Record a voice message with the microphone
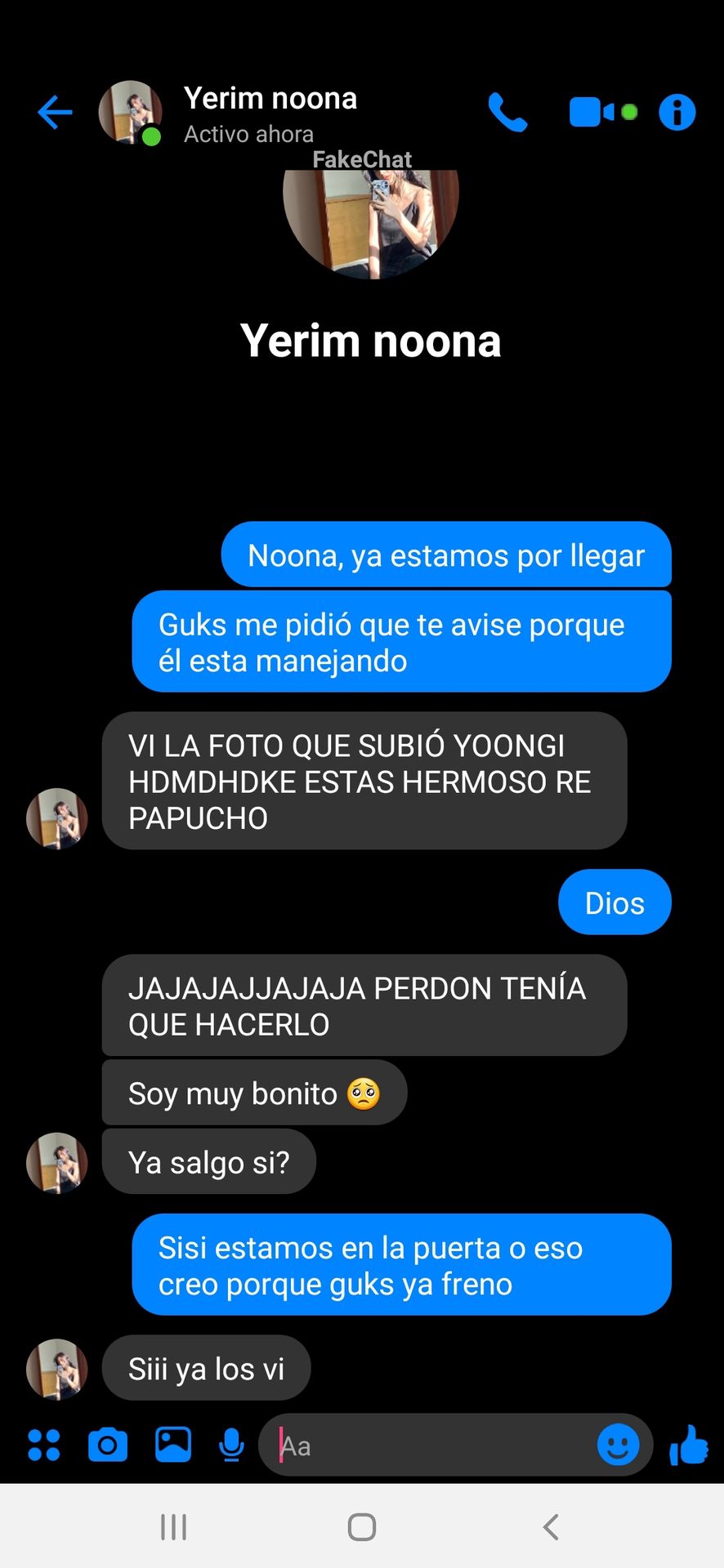 tap(232, 1445)
